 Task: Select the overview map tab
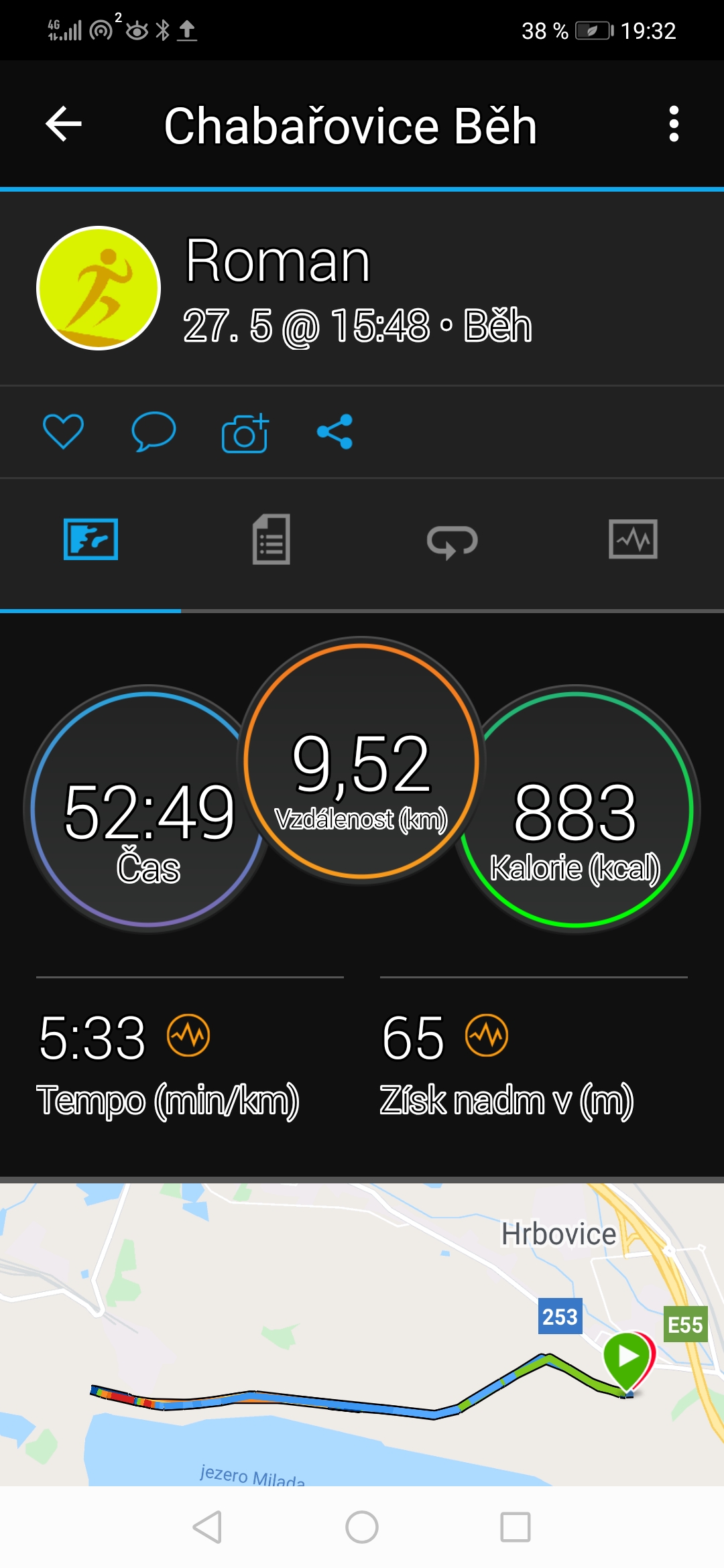(x=90, y=539)
